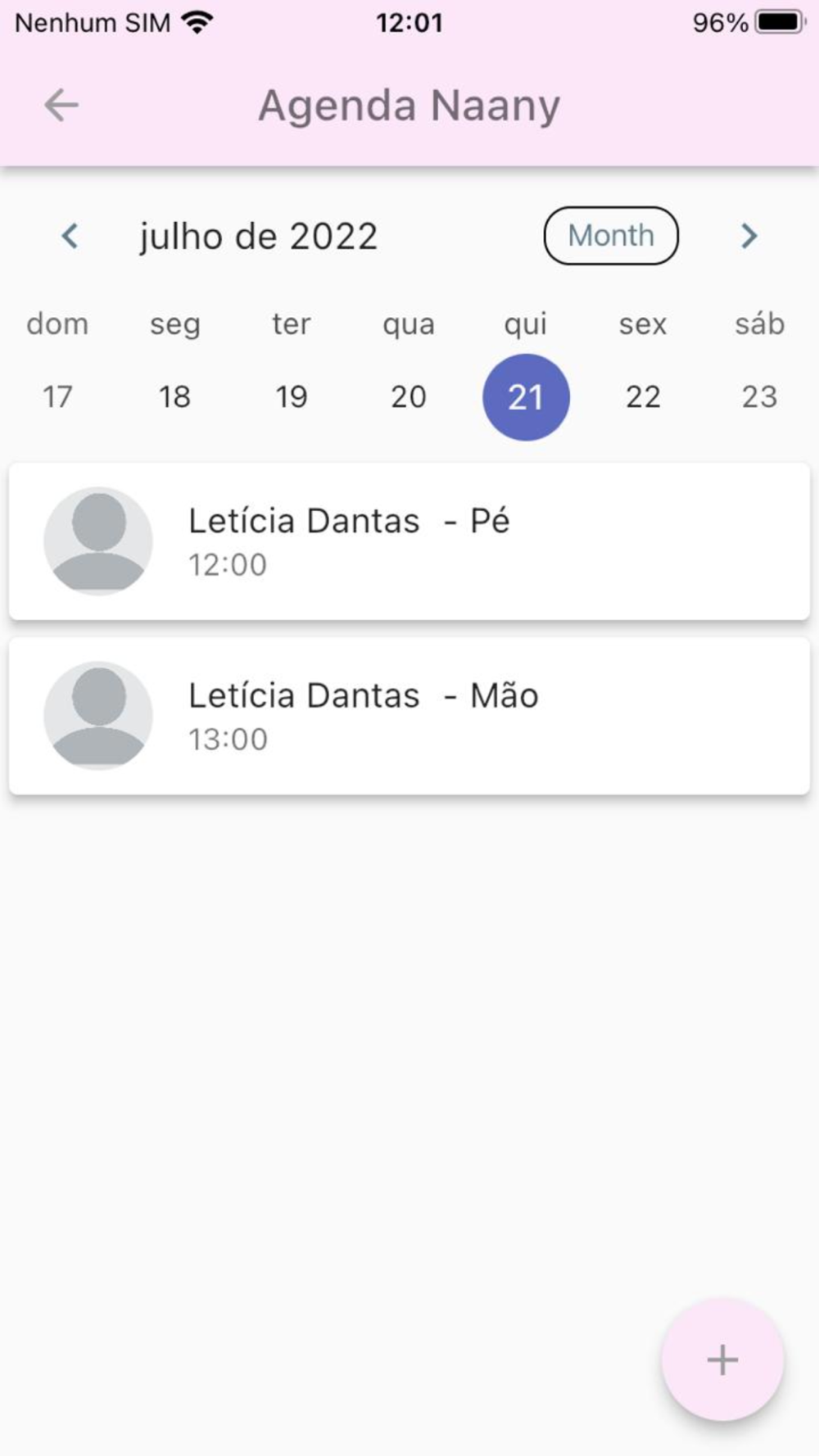This screenshot has width=819, height=1456.
Task: Select Tuesday the 19th
Action: 292,397
